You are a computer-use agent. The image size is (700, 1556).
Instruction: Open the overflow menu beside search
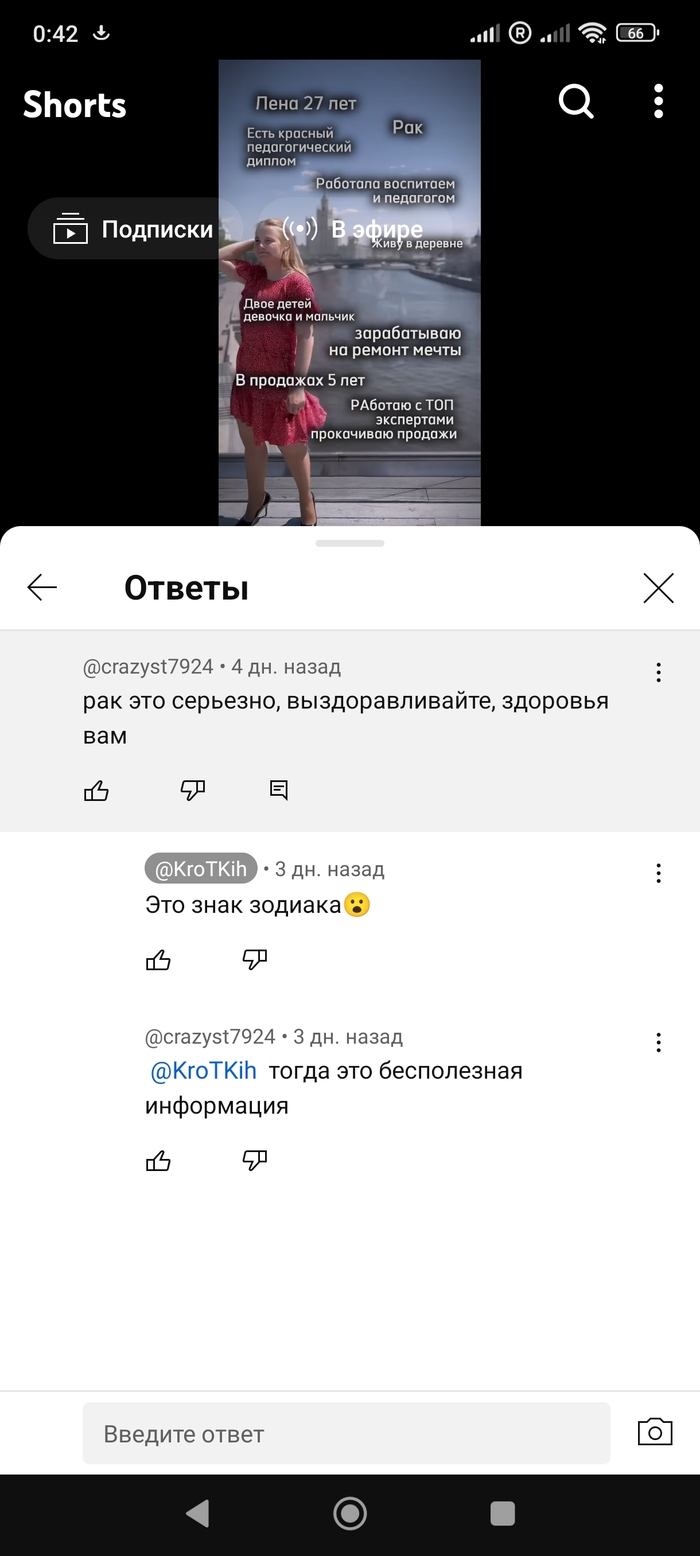tap(658, 101)
